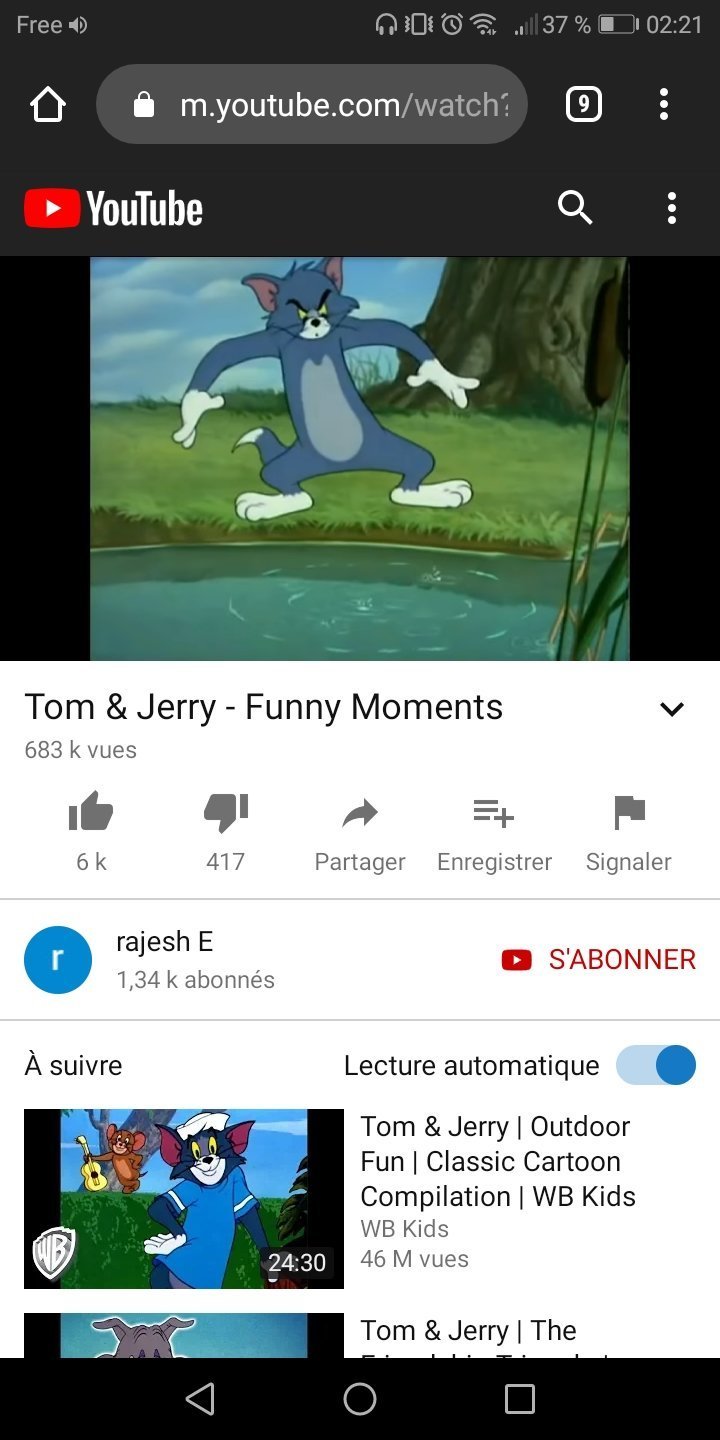Expand the video description chevron

click(672, 709)
